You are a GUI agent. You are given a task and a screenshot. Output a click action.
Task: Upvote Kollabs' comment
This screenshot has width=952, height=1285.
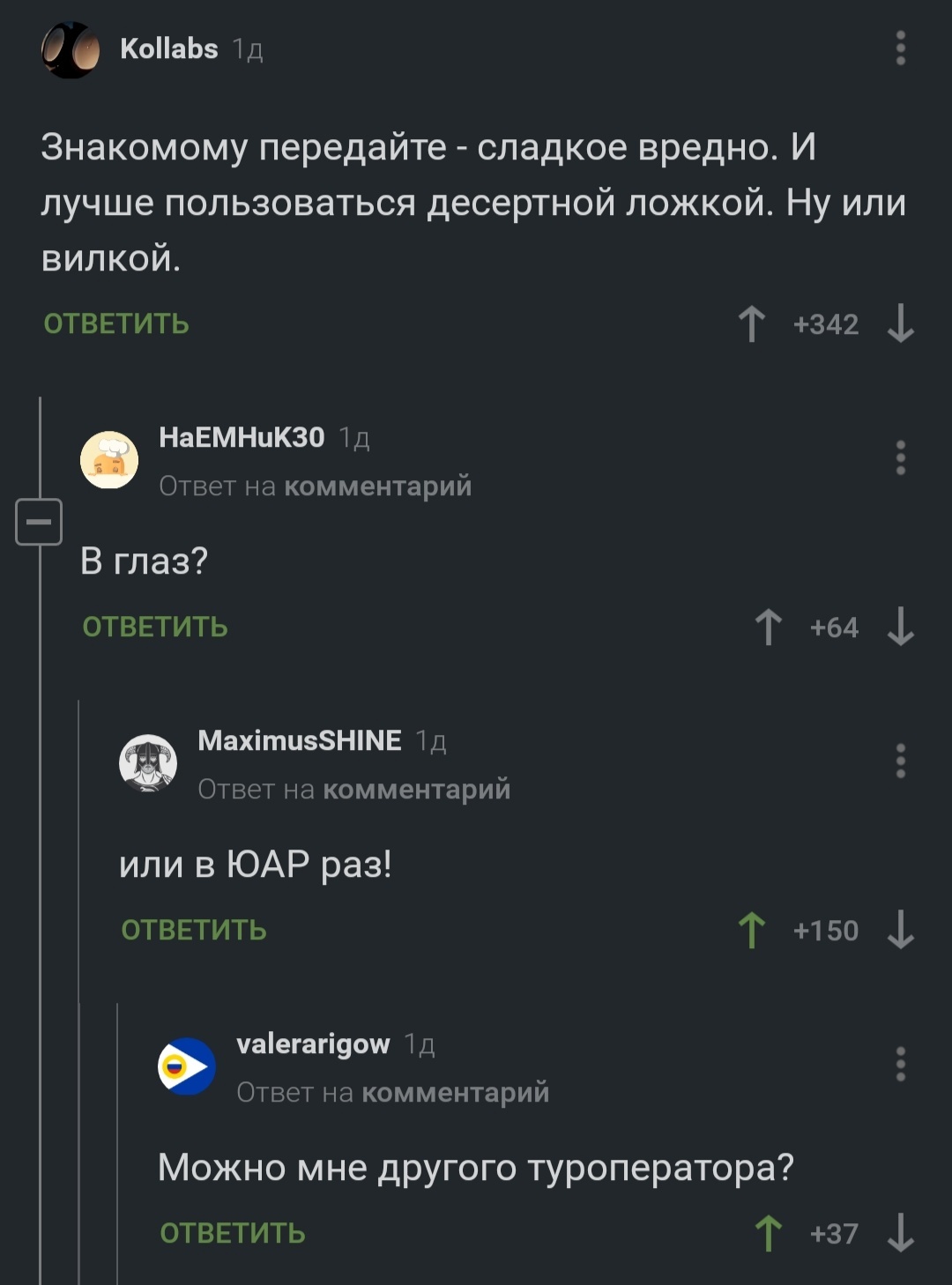751,323
